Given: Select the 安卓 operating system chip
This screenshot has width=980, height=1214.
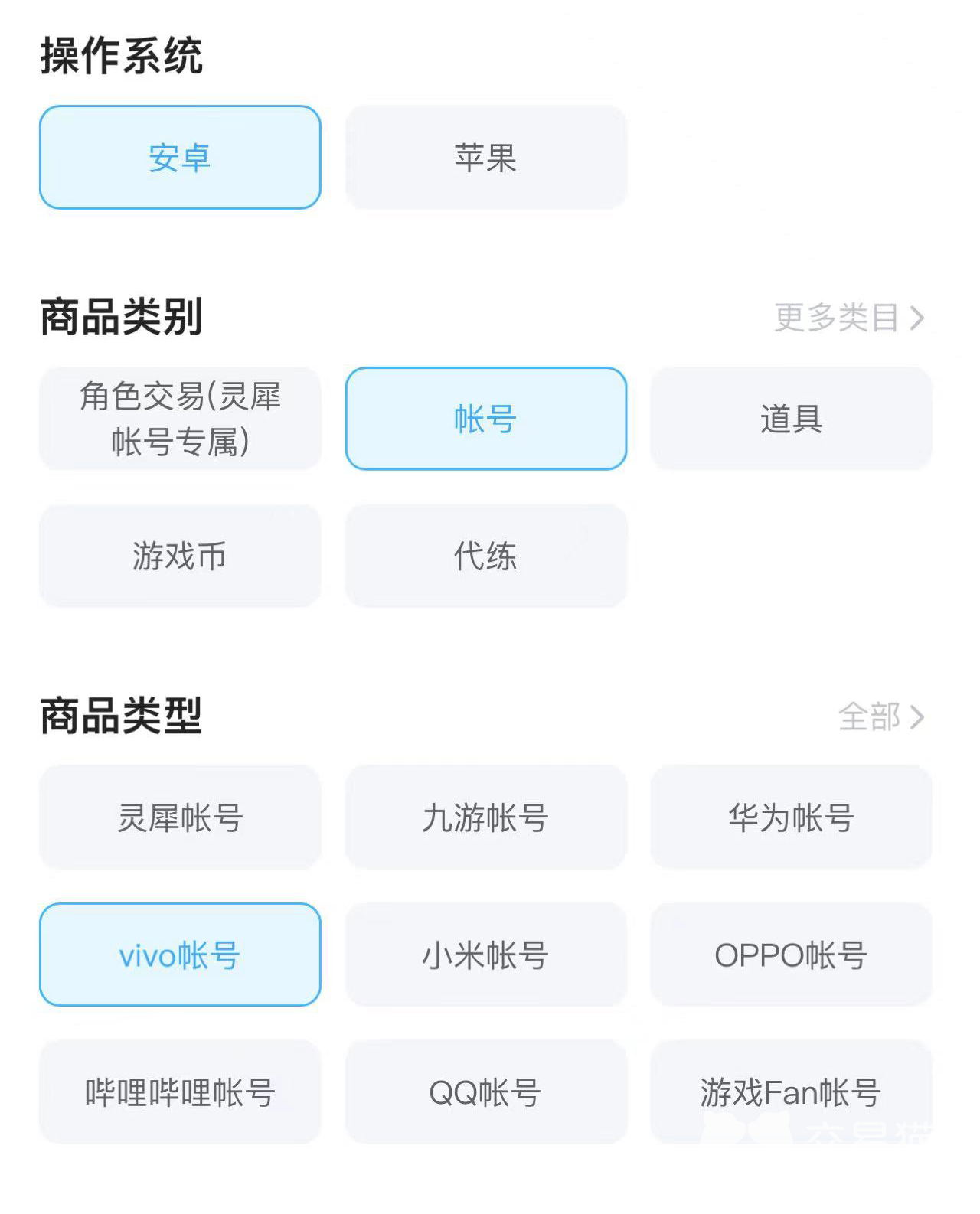Looking at the screenshot, I should click(180, 158).
